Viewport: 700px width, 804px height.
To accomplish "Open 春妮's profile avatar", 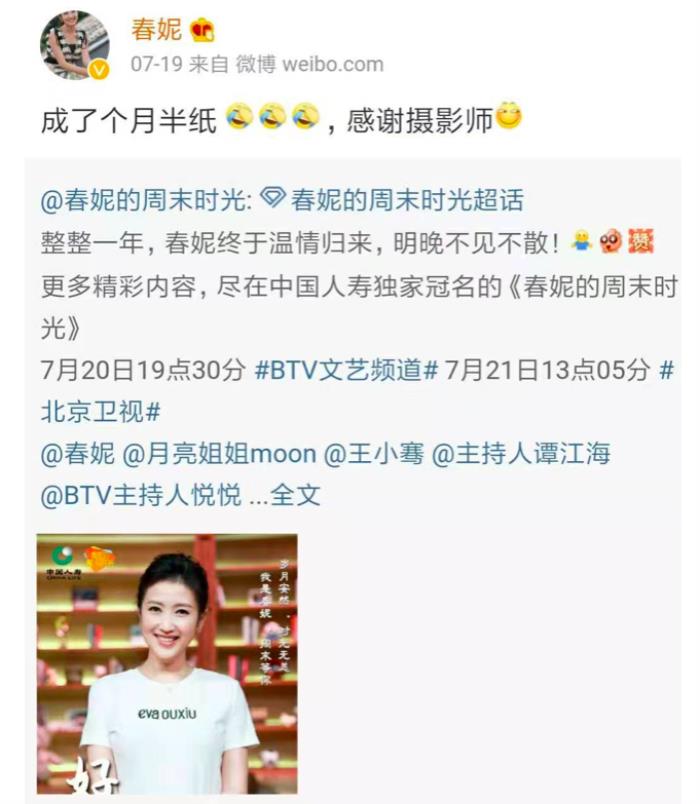I will point(75,46).
